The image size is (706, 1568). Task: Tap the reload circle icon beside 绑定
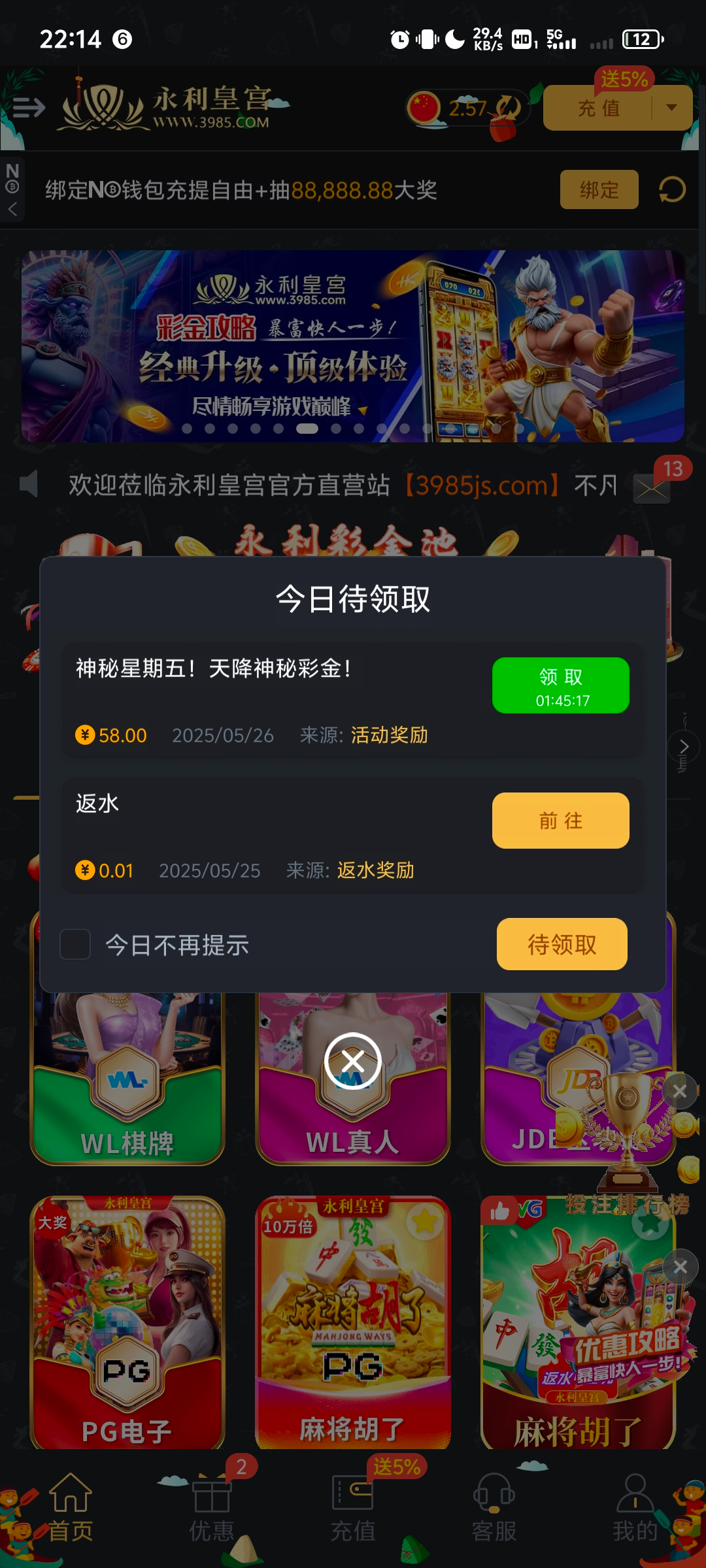tap(672, 190)
